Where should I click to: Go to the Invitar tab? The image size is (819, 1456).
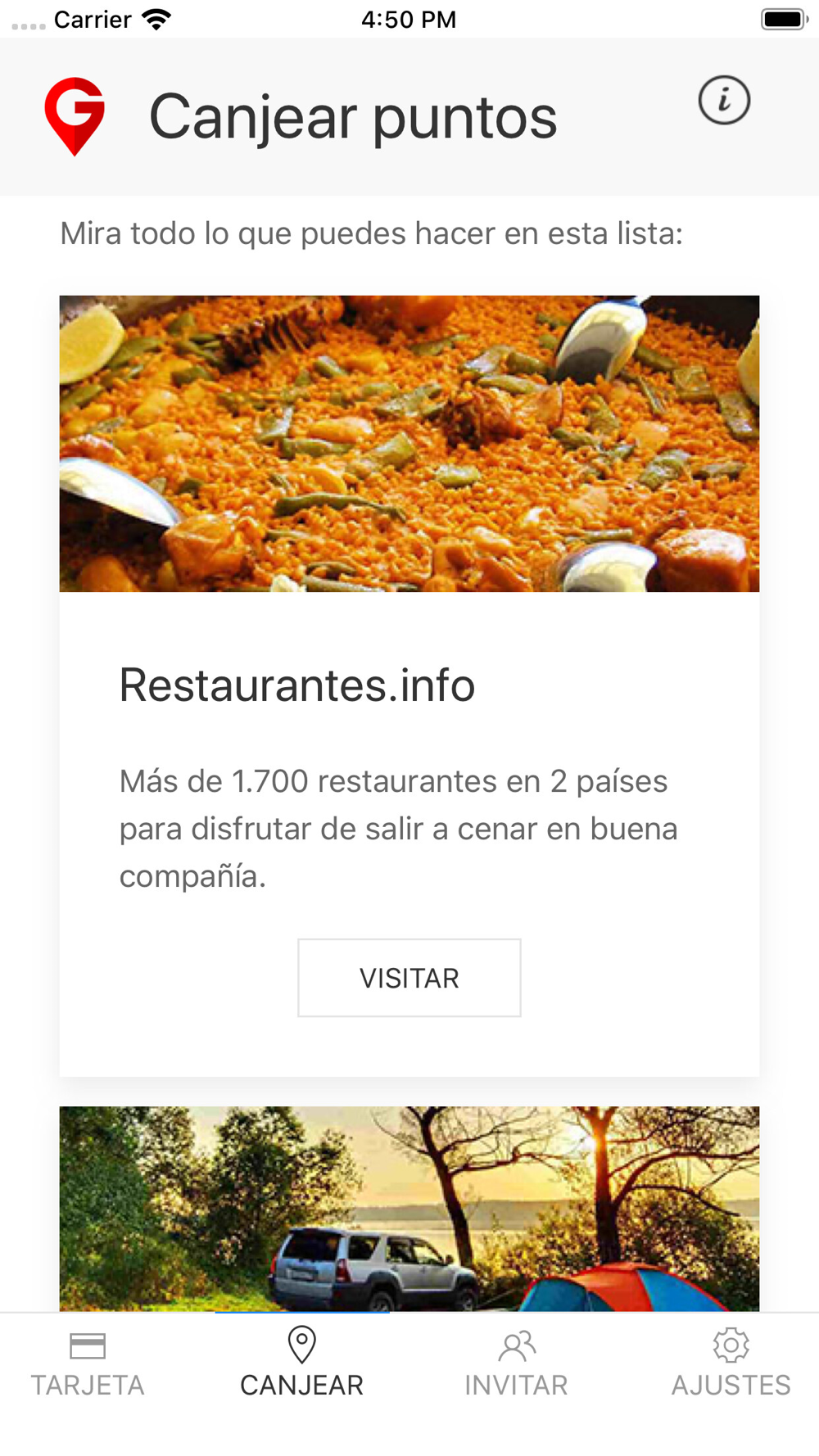click(x=517, y=1364)
